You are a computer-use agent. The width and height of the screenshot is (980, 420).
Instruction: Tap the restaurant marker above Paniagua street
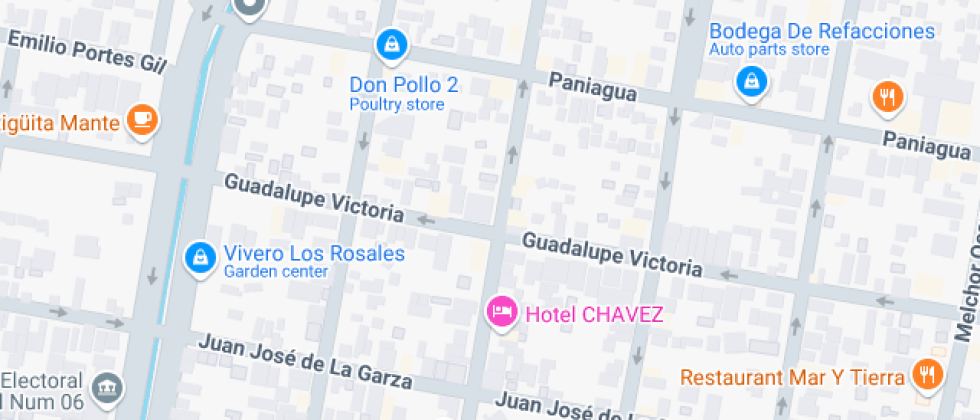pyautogui.click(x=887, y=97)
